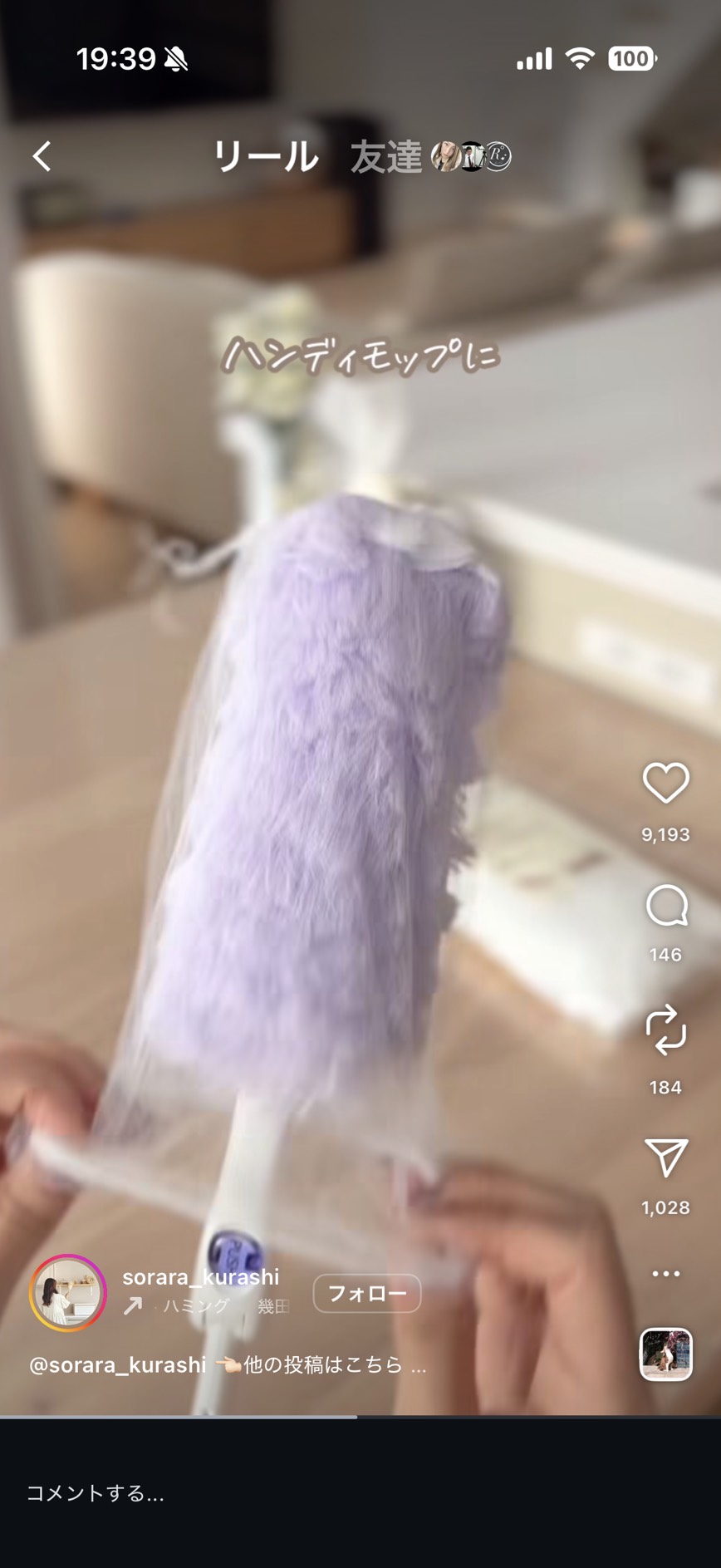Open the audio track thumbnail
The image size is (721, 1568).
click(665, 1354)
